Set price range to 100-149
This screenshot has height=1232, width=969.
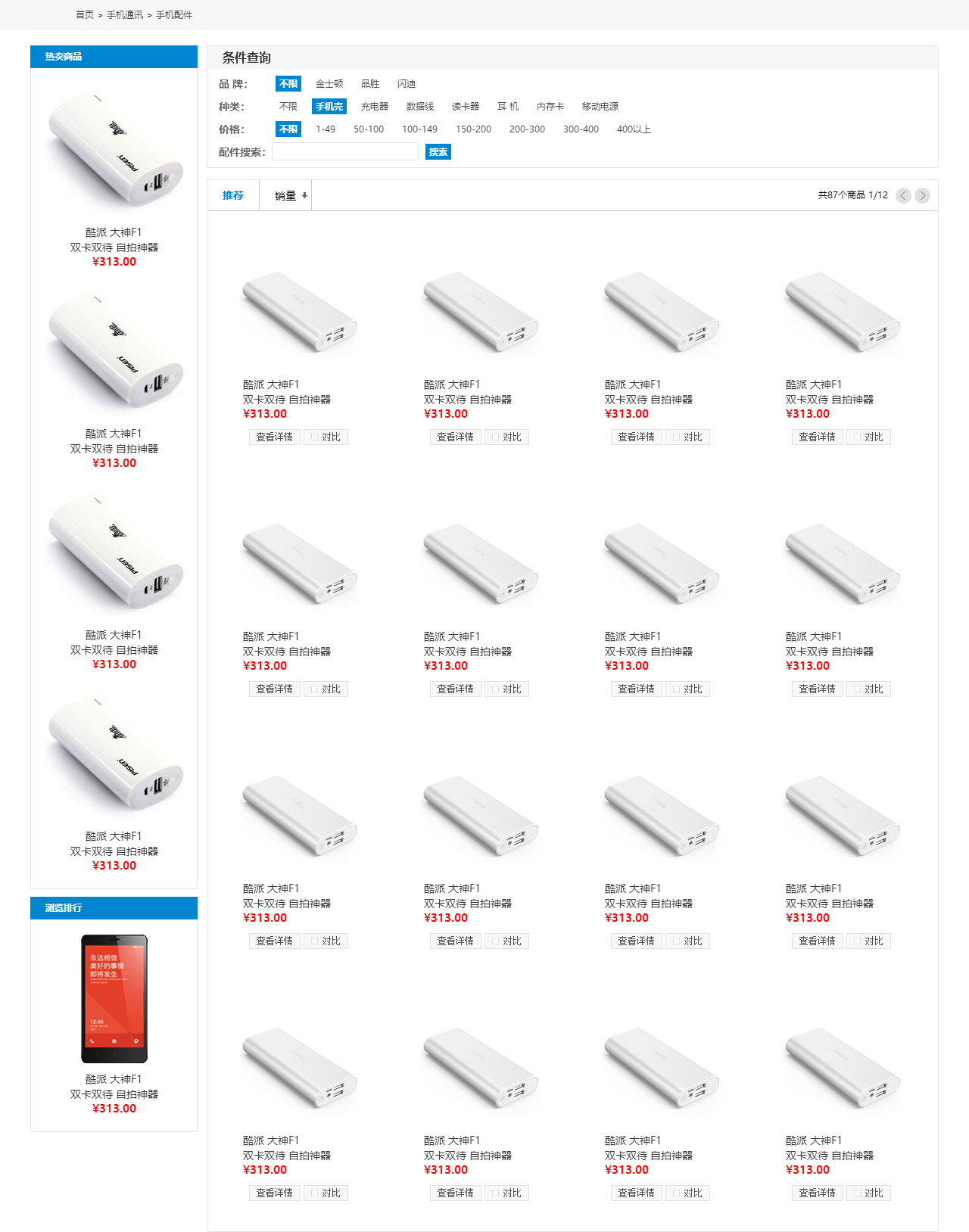pyautogui.click(x=419, y=129)
